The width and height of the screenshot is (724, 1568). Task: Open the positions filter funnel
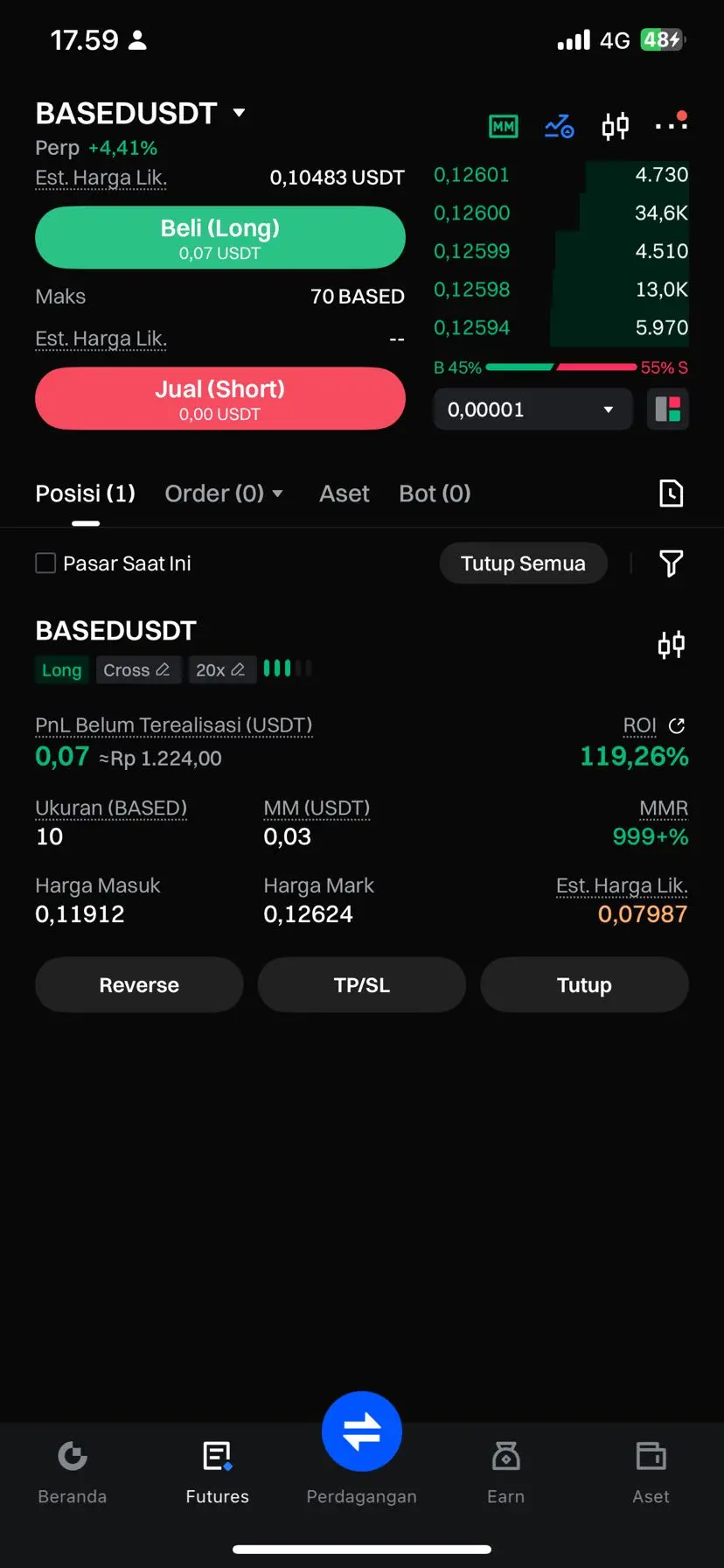pyautogui.click(x=671, y=563)
